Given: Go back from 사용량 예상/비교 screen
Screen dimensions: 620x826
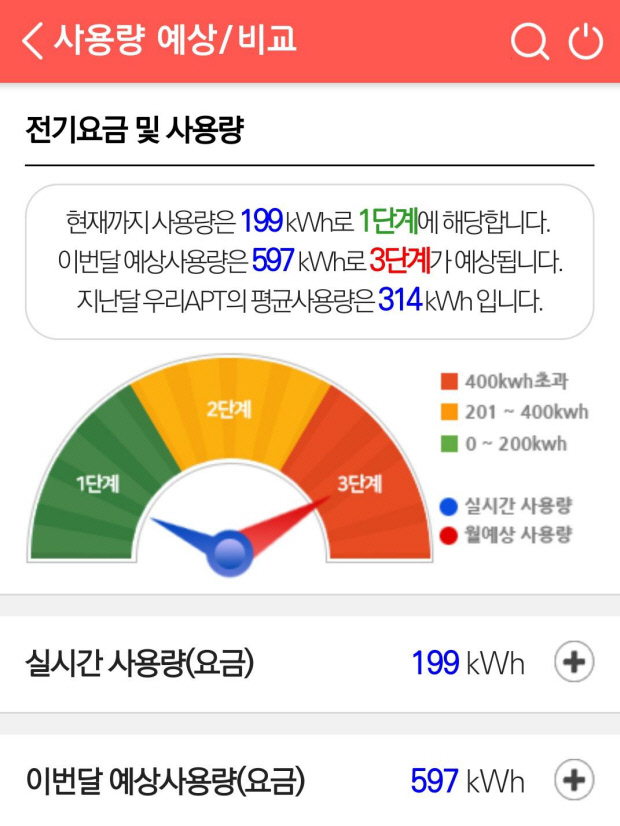Looking at the screenshot, I should 33,41.
